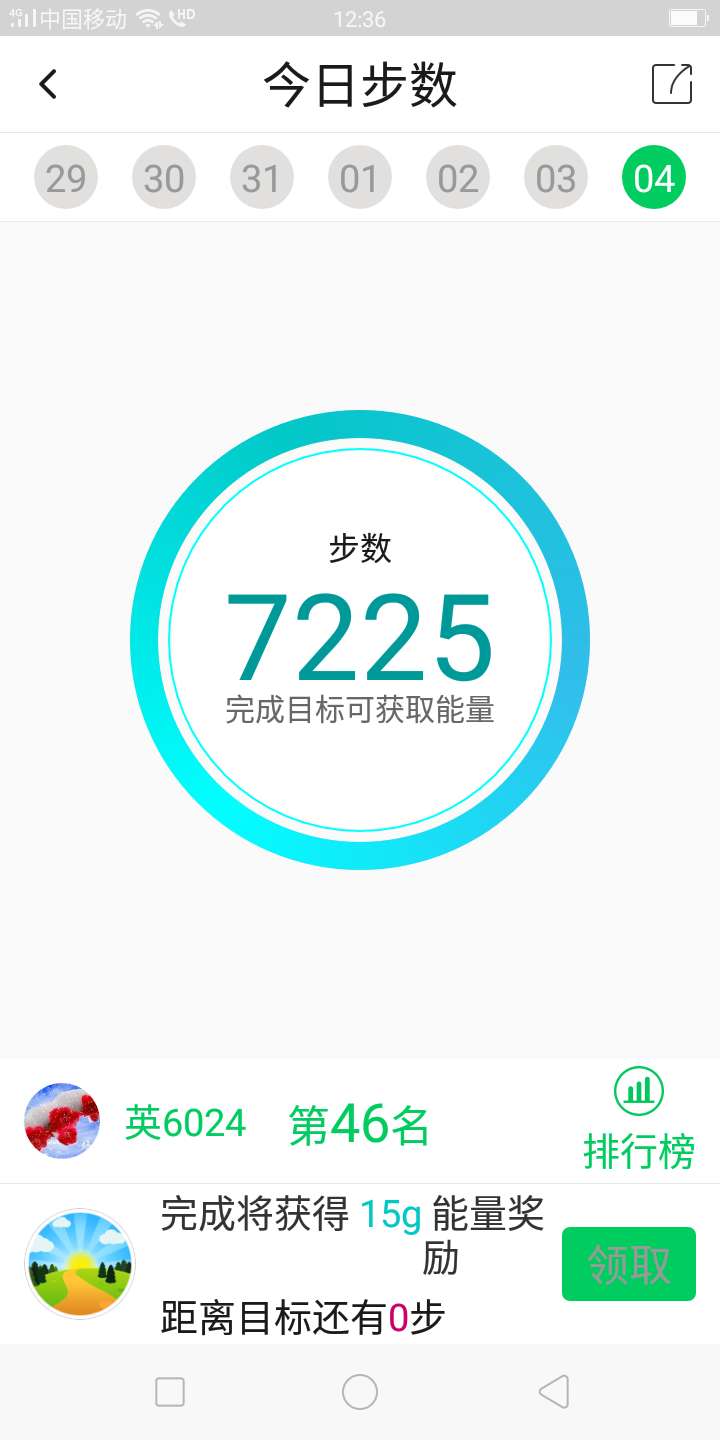
Task: Tap the recent apps square navigation key
Action: 170,1391
